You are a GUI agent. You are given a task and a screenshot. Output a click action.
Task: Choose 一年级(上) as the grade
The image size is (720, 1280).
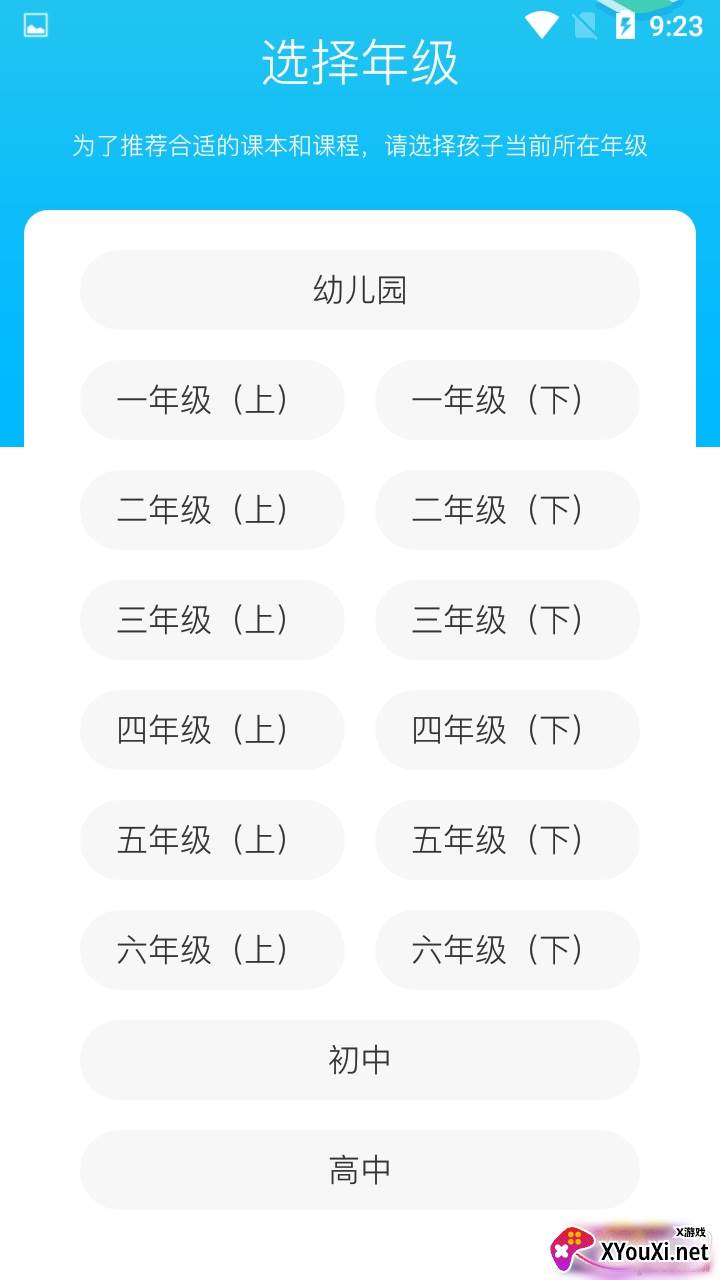212,400
